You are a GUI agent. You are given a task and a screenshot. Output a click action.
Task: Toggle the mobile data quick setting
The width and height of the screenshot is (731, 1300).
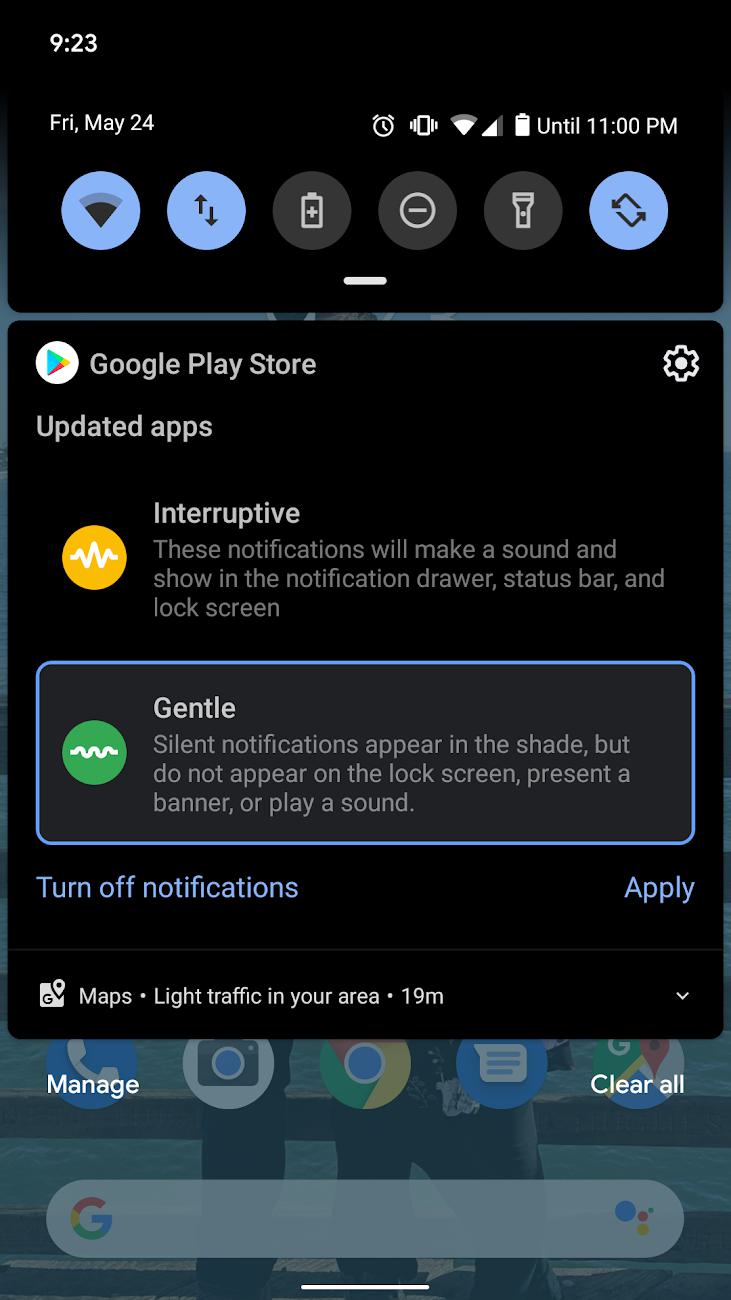[x=206, y=211]
